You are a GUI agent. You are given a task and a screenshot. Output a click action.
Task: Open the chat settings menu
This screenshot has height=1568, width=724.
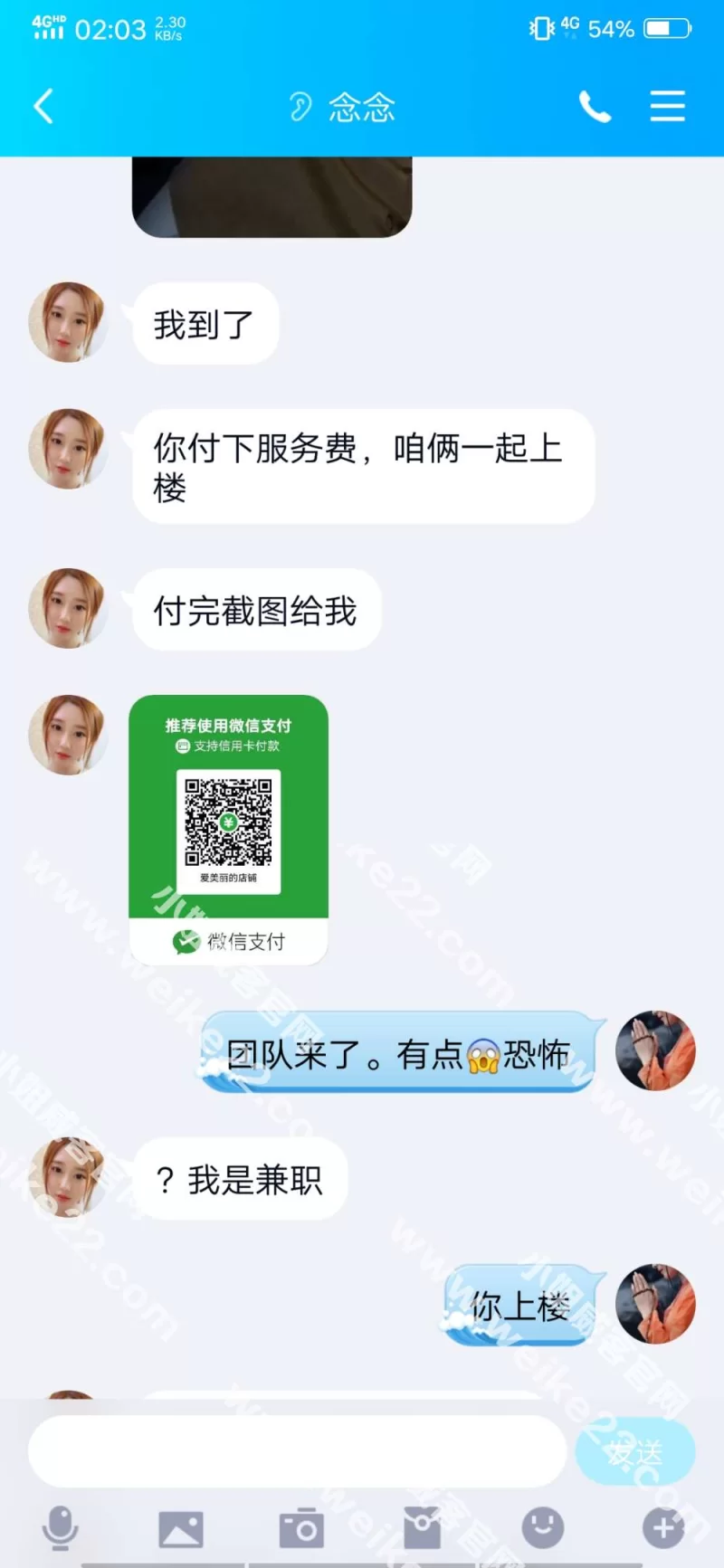click(667, 107)
